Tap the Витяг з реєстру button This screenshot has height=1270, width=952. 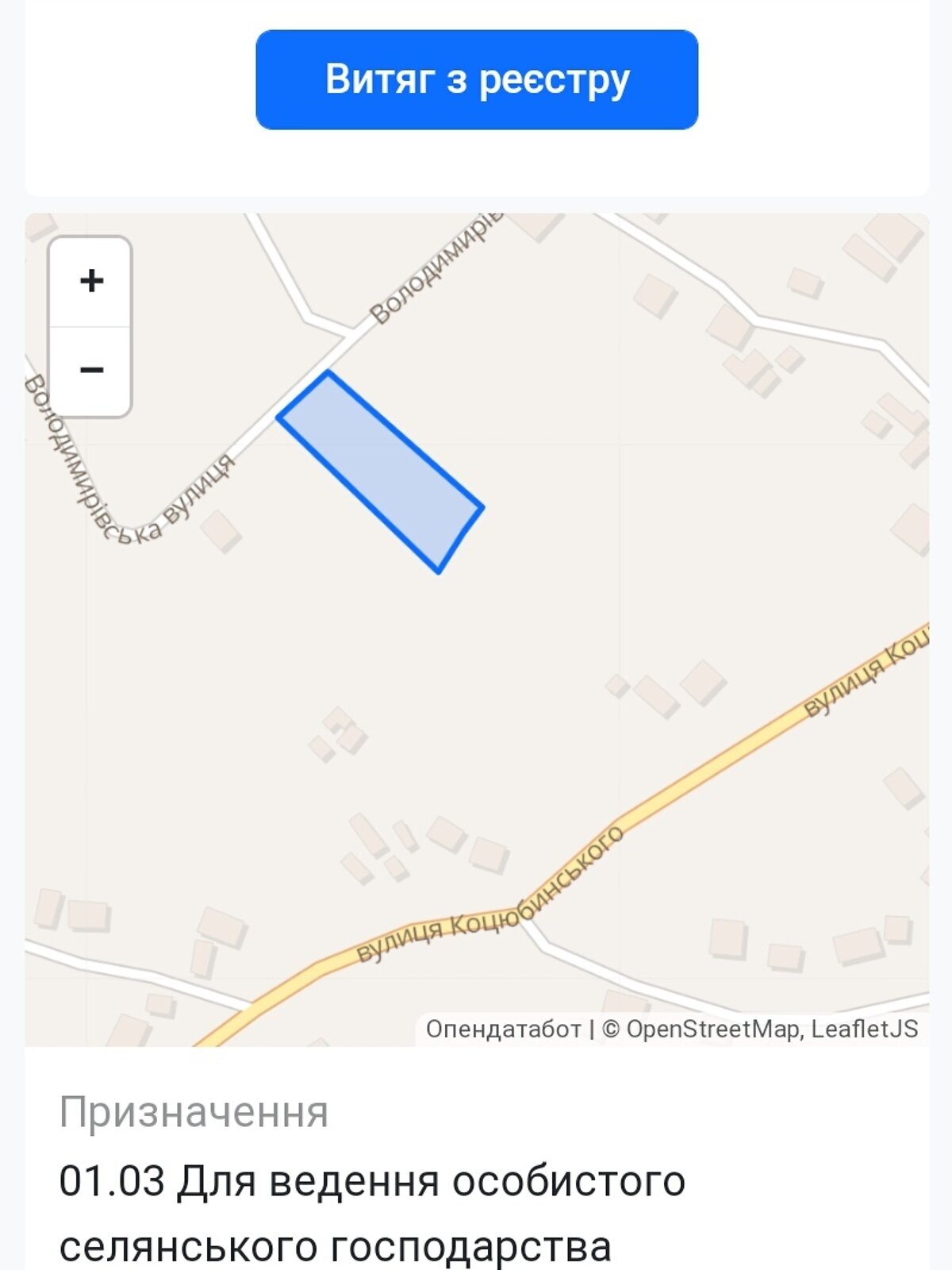pos(477,79)
